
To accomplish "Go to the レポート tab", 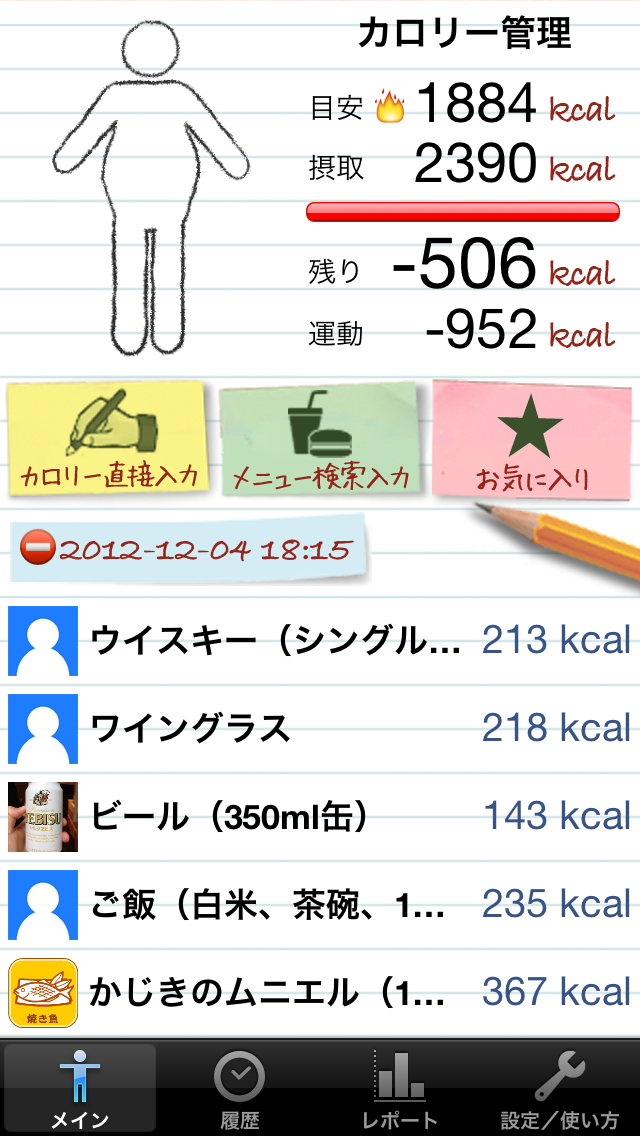I will (400, 1088).
